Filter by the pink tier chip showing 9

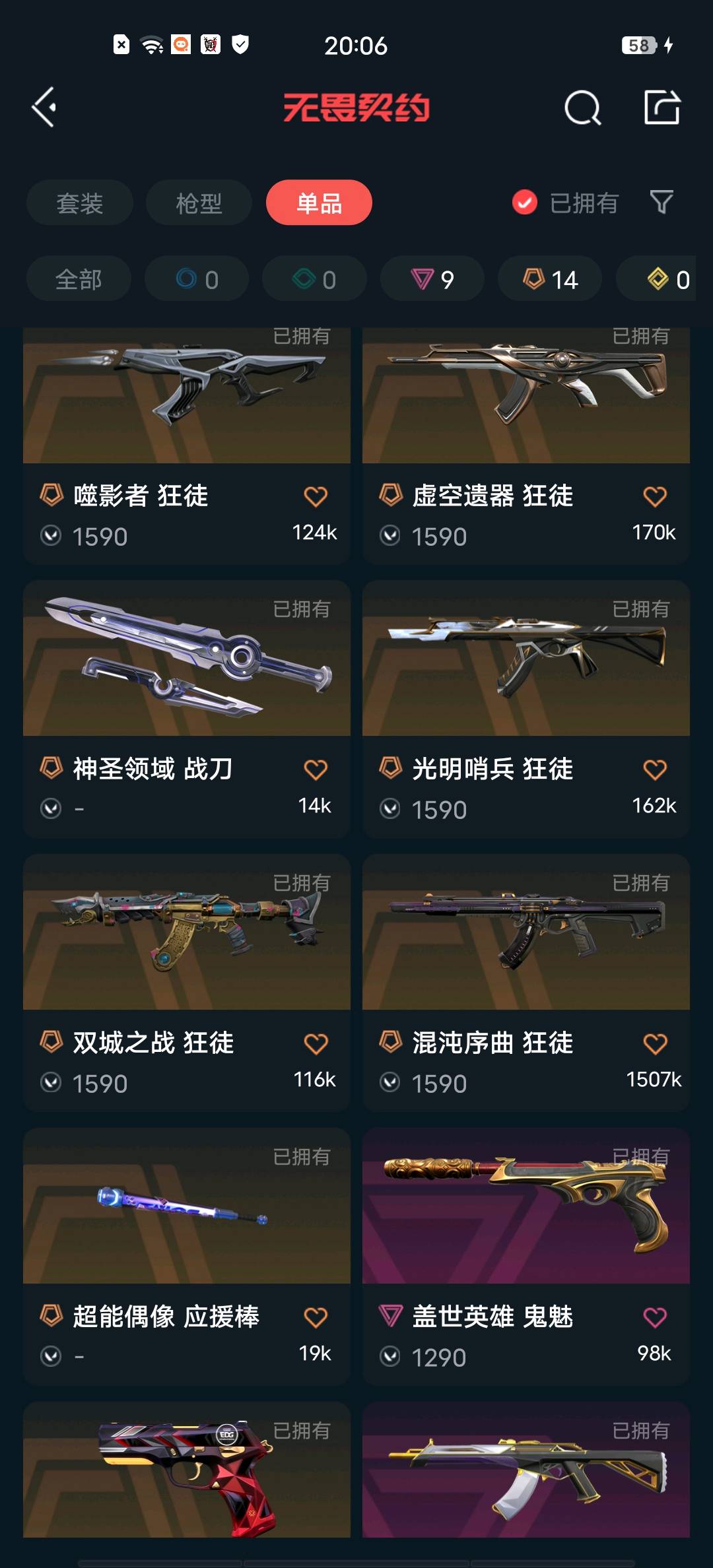432,279
